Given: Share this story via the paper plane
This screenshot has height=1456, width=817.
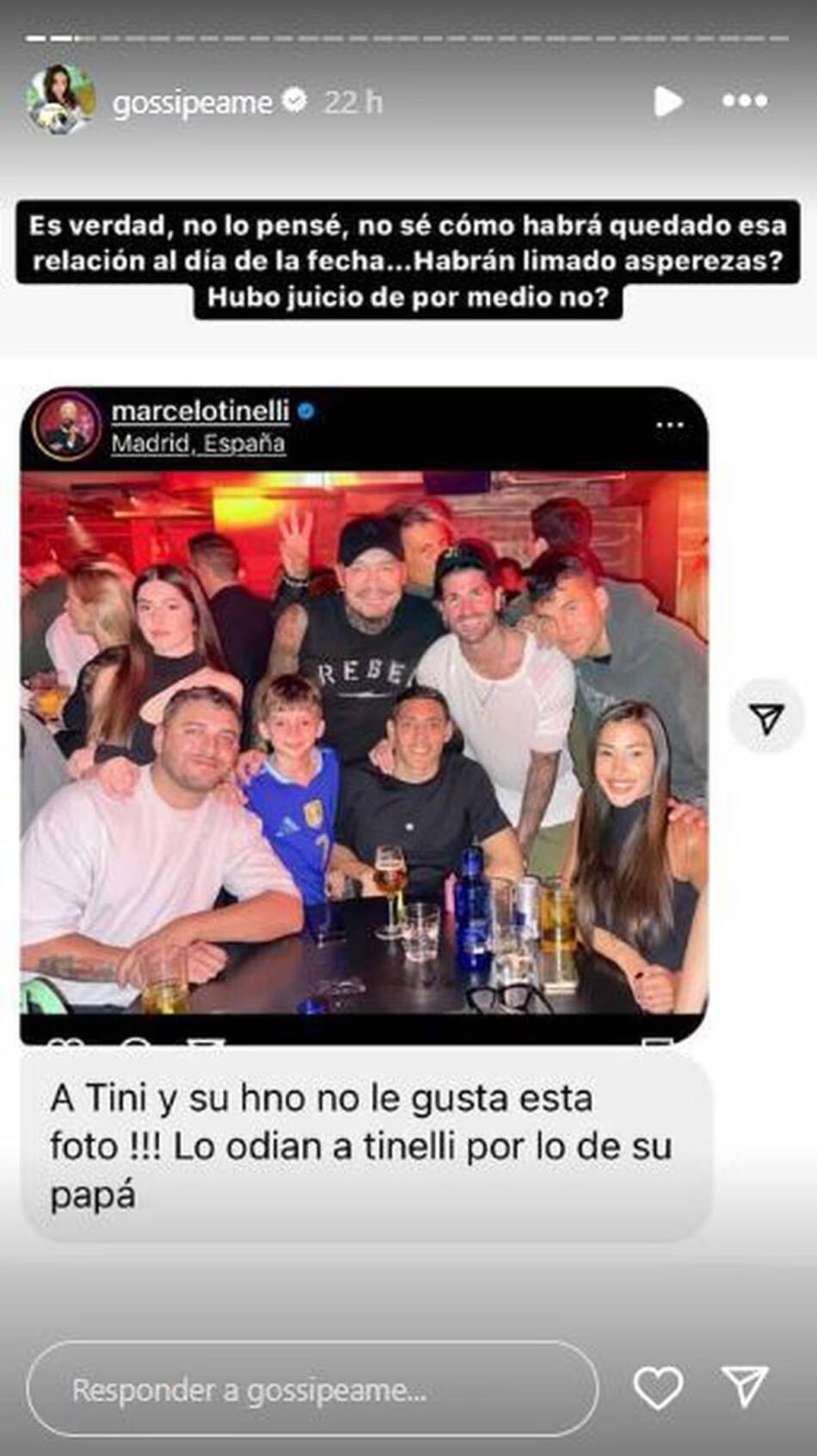Looking at the screenshot, I should 745,1387.
